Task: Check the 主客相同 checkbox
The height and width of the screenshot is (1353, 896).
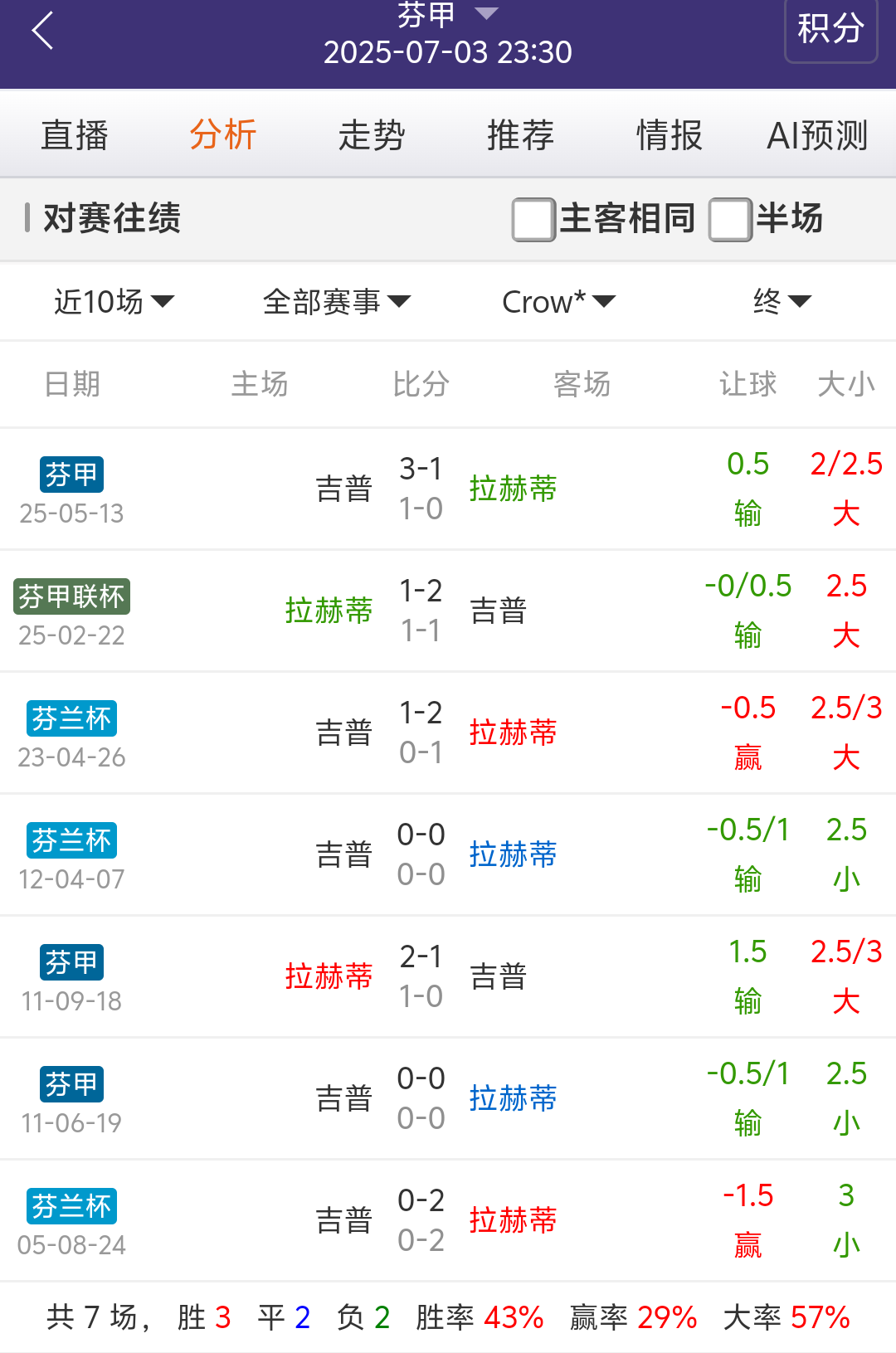Action: (x=533, y=220)
